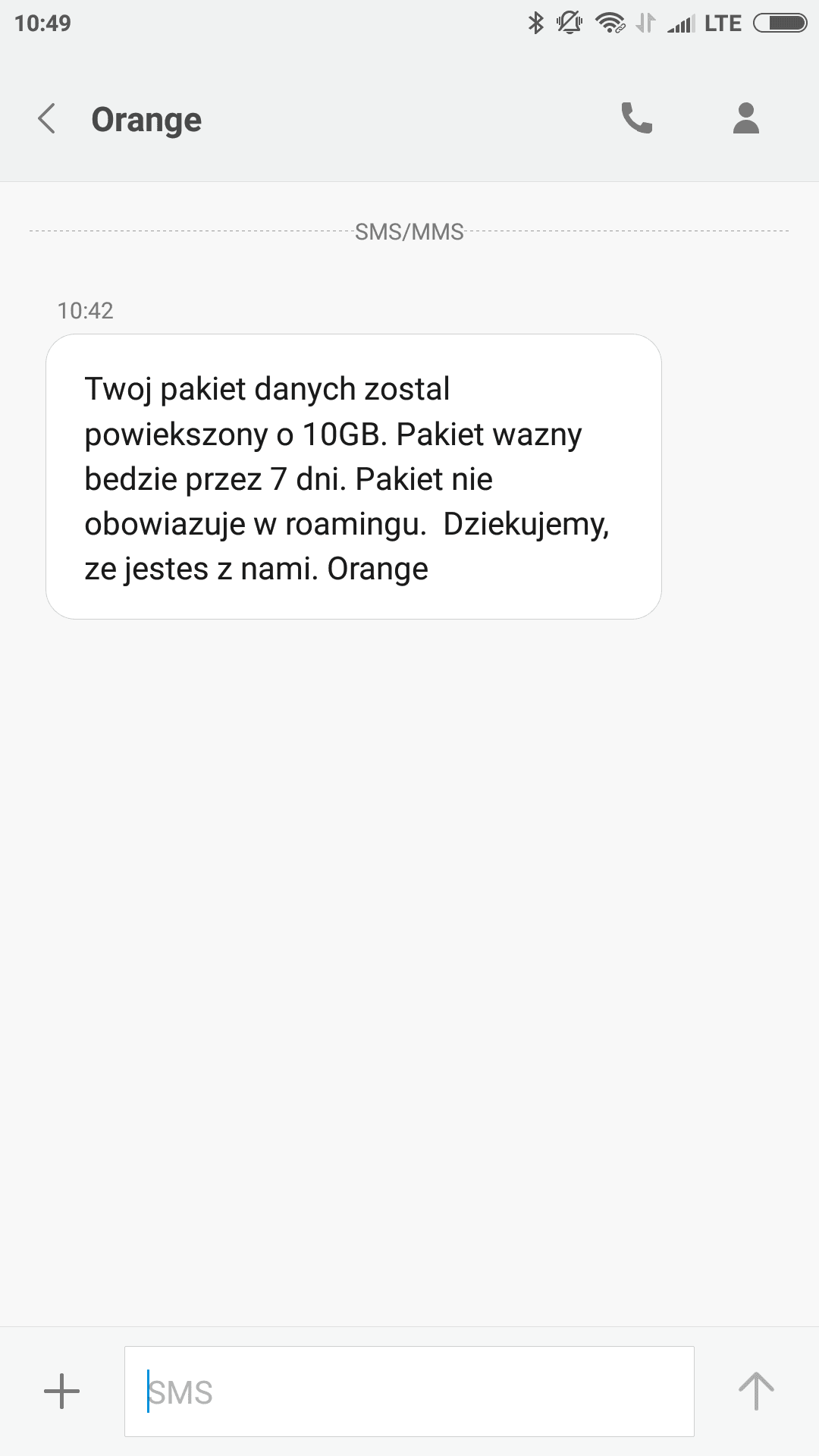Focus the SMS text field
819x1456 pixels.
point(409,1392)
